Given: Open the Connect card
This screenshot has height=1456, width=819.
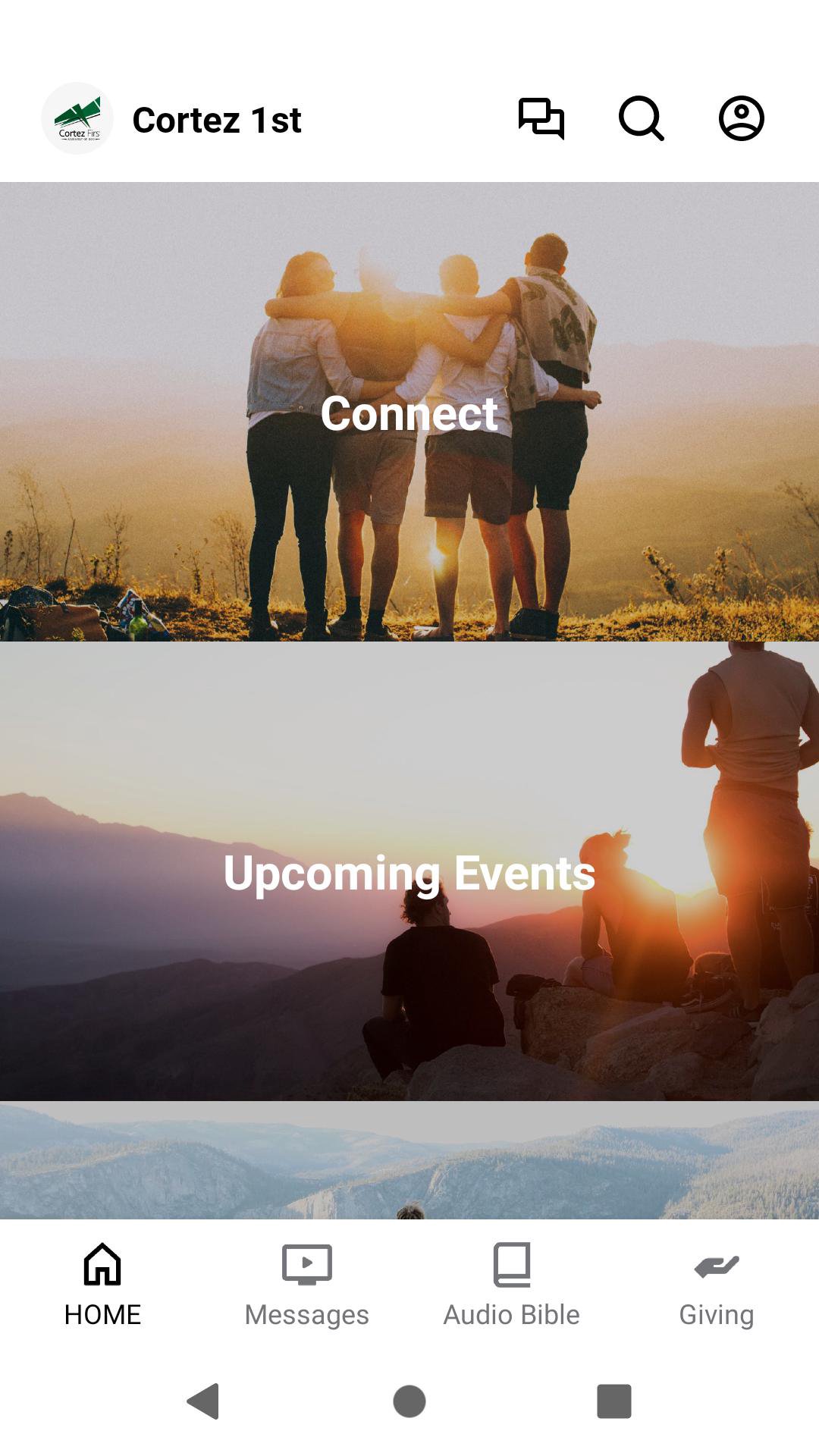Looking at the screenshot, I should tap(409, 413).
